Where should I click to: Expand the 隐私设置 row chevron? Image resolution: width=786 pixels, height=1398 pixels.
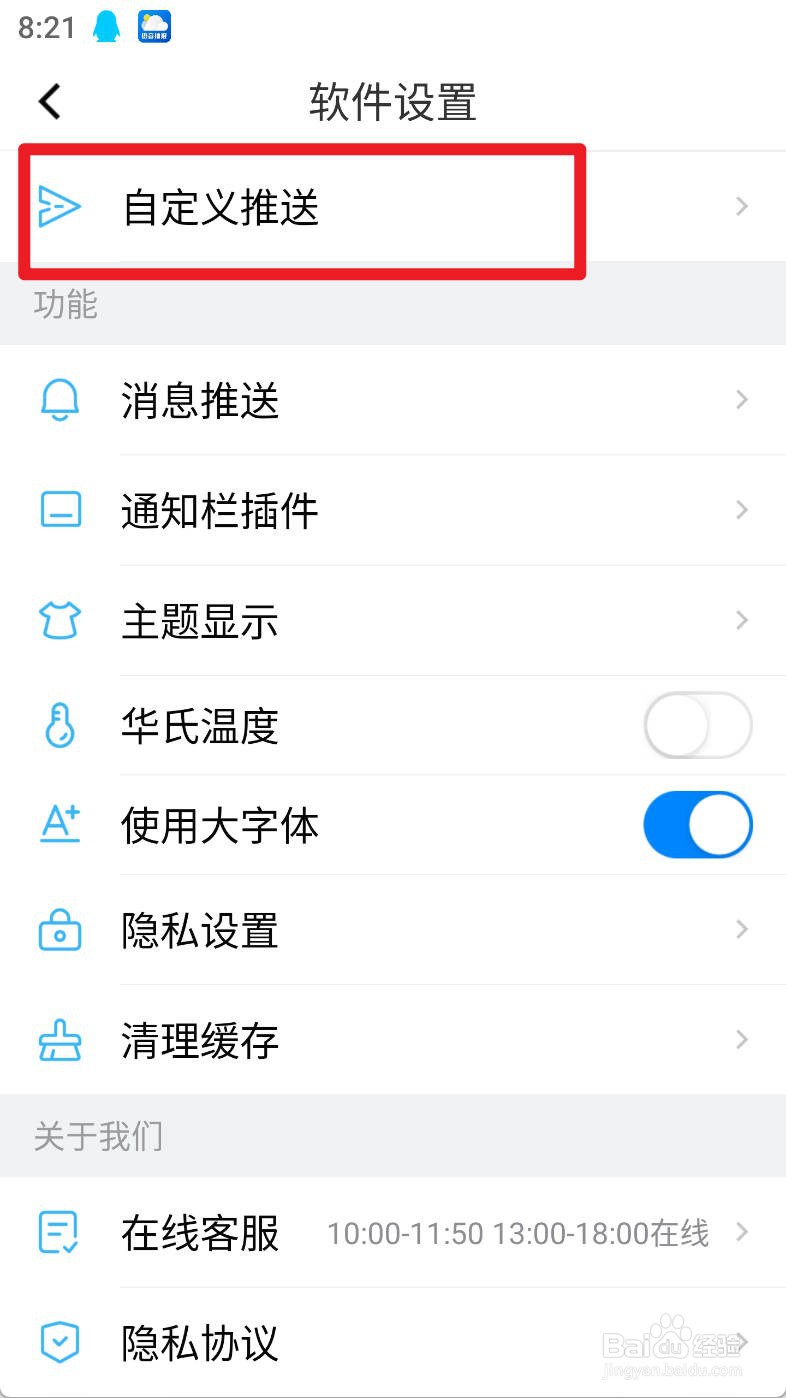741,930
